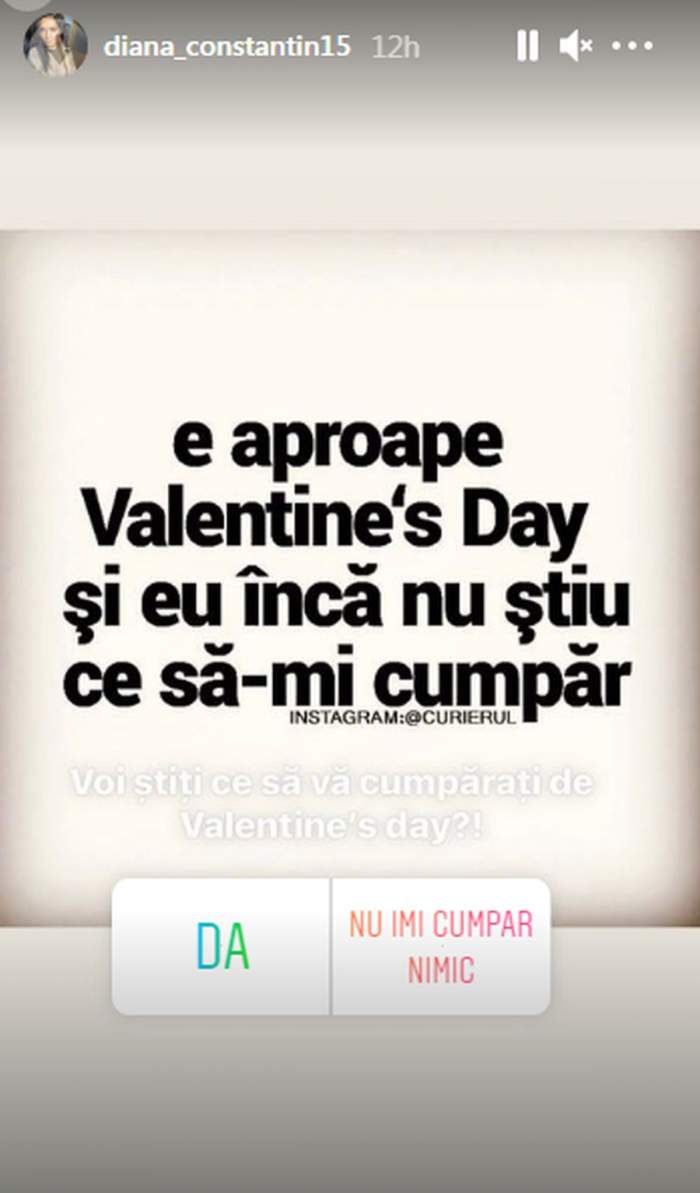Unmute the story sound
This screenshot has width=700, height=1193.
[x=576, y=45]
